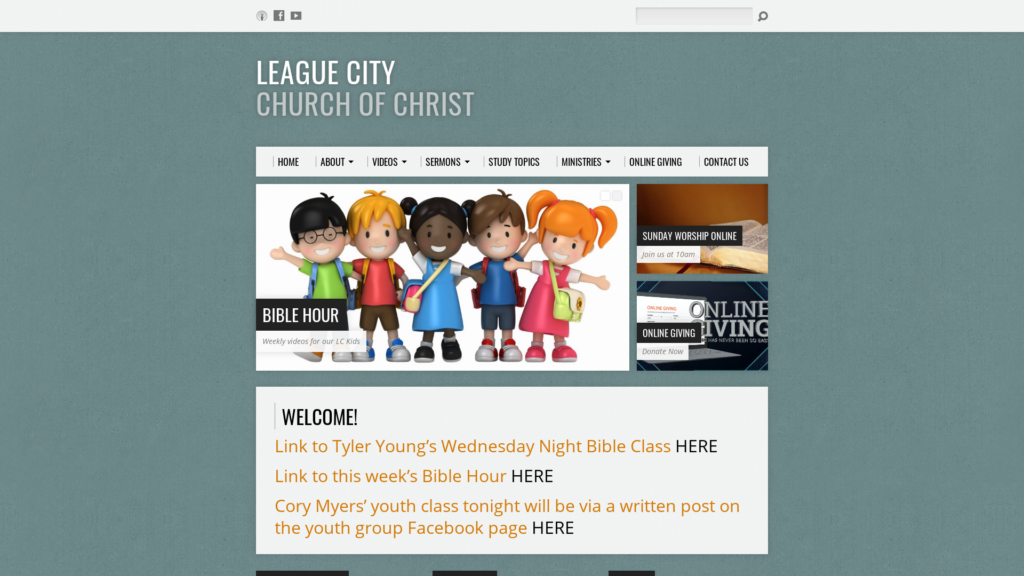Open League City Church of Christ title

click(x=364, y=88)
